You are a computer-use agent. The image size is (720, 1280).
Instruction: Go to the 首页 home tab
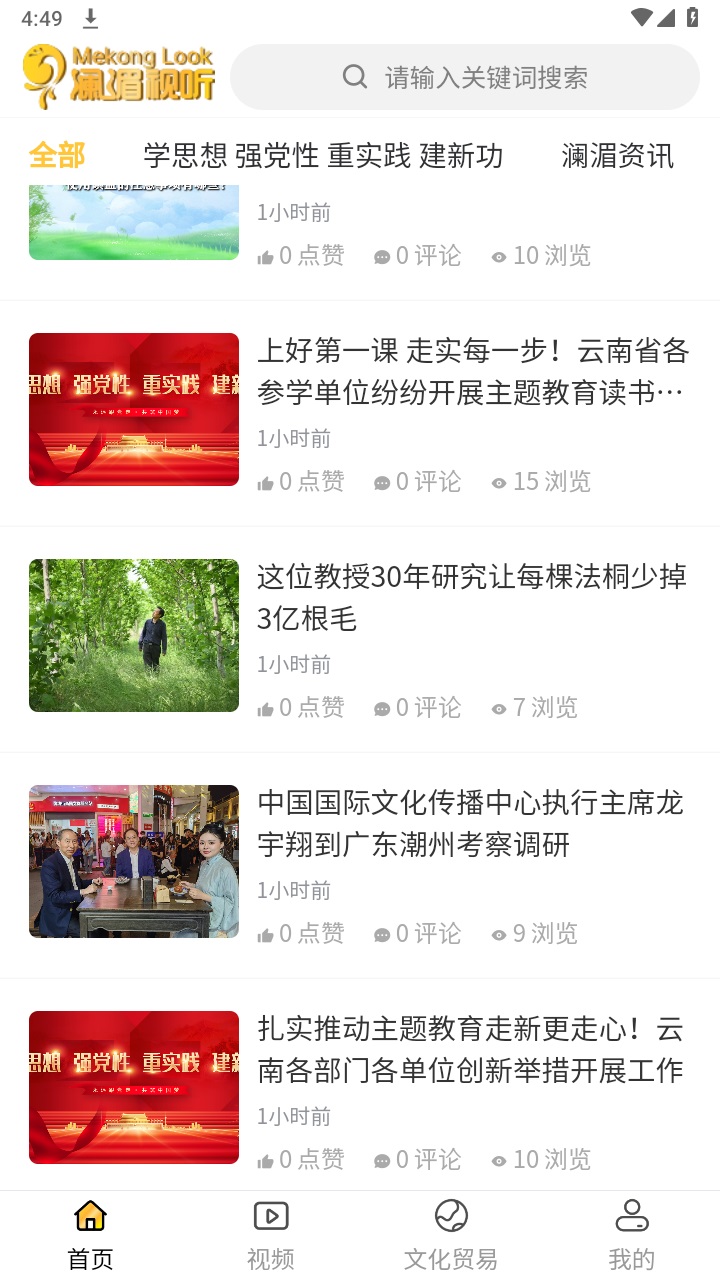coord(90,1236)
